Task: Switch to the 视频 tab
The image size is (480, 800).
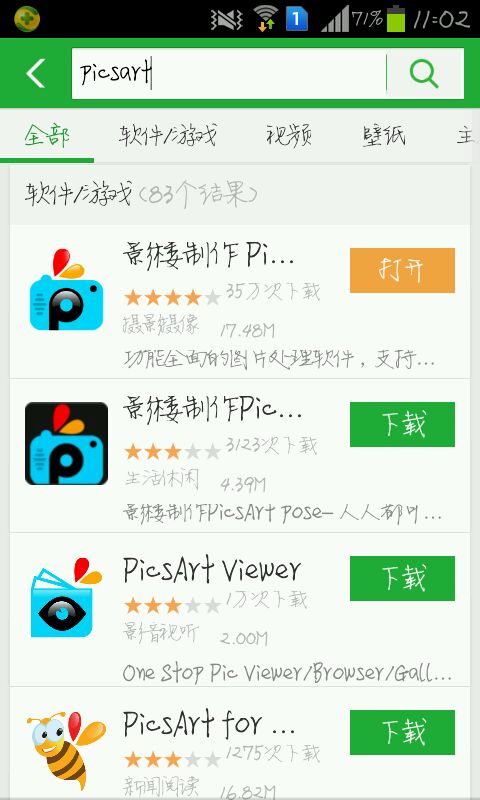Action: (289, 136)
